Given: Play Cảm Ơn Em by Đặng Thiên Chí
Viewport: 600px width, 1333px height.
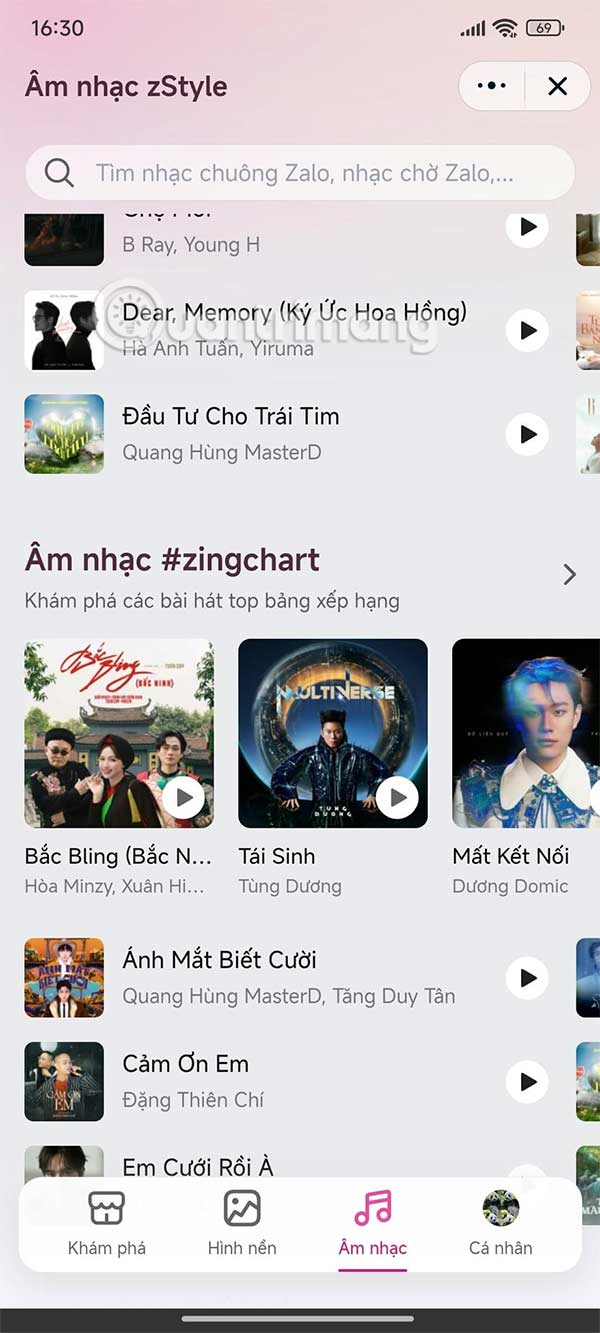Looking at the screenshot, I should tap(526, 1082).
